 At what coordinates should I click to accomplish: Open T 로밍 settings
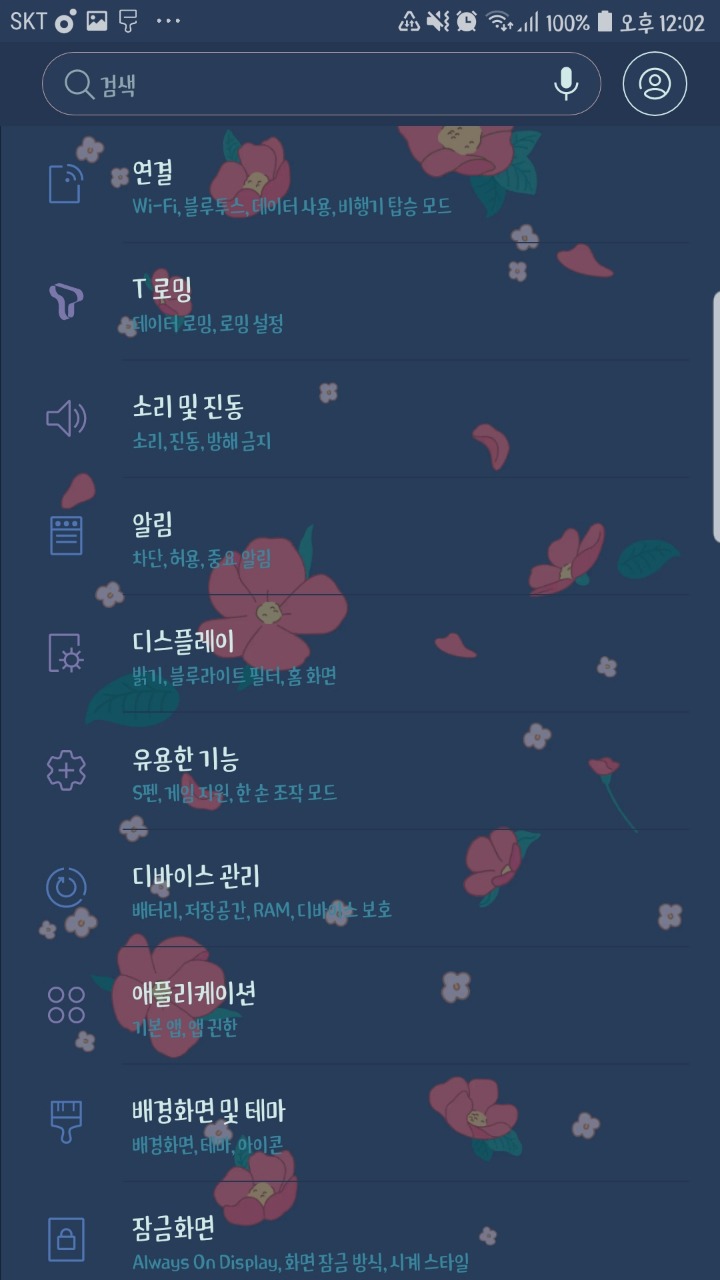click(x=360, y=304)
